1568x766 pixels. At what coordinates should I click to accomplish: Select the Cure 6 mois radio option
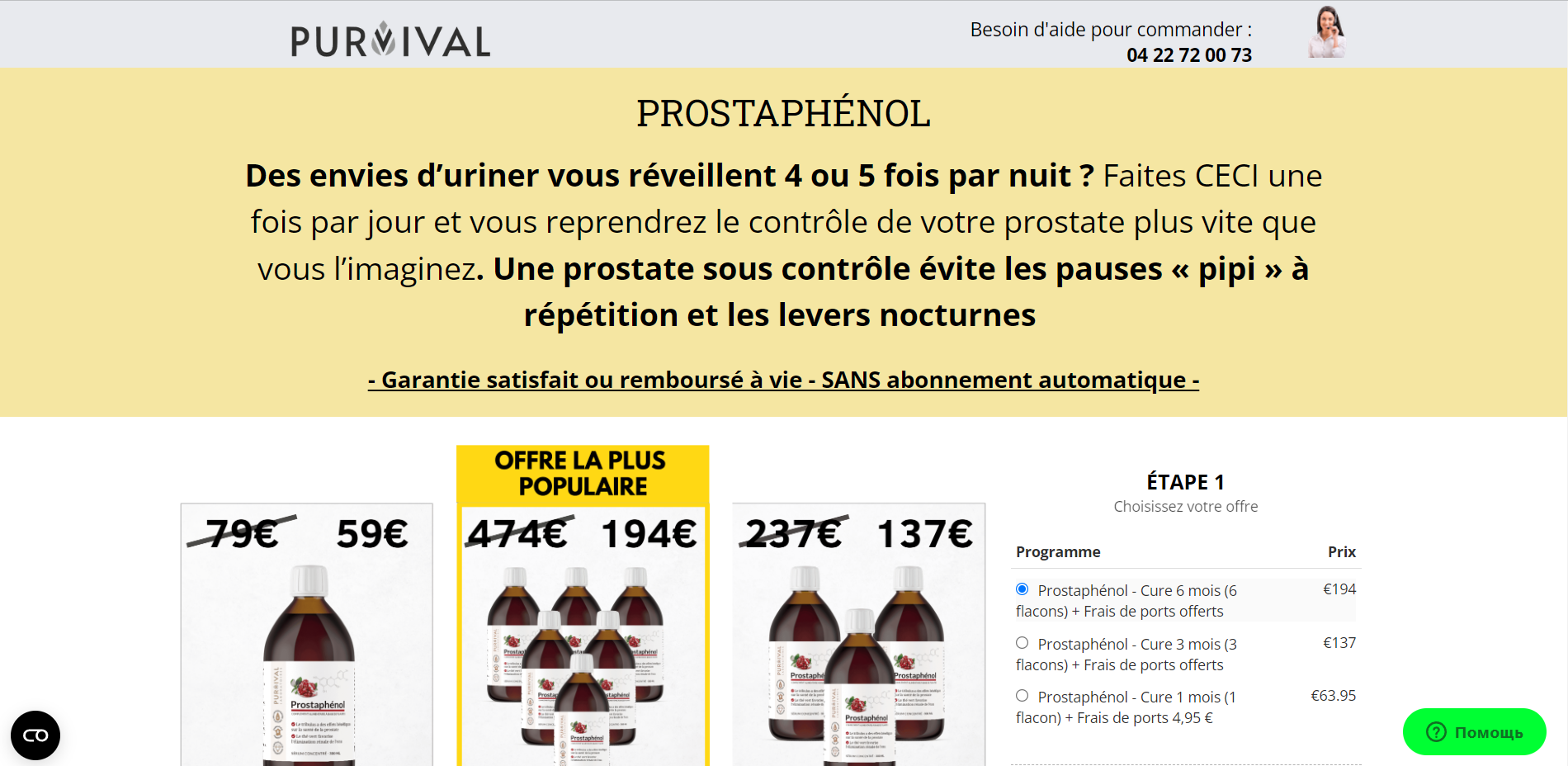click(1022, 589)
